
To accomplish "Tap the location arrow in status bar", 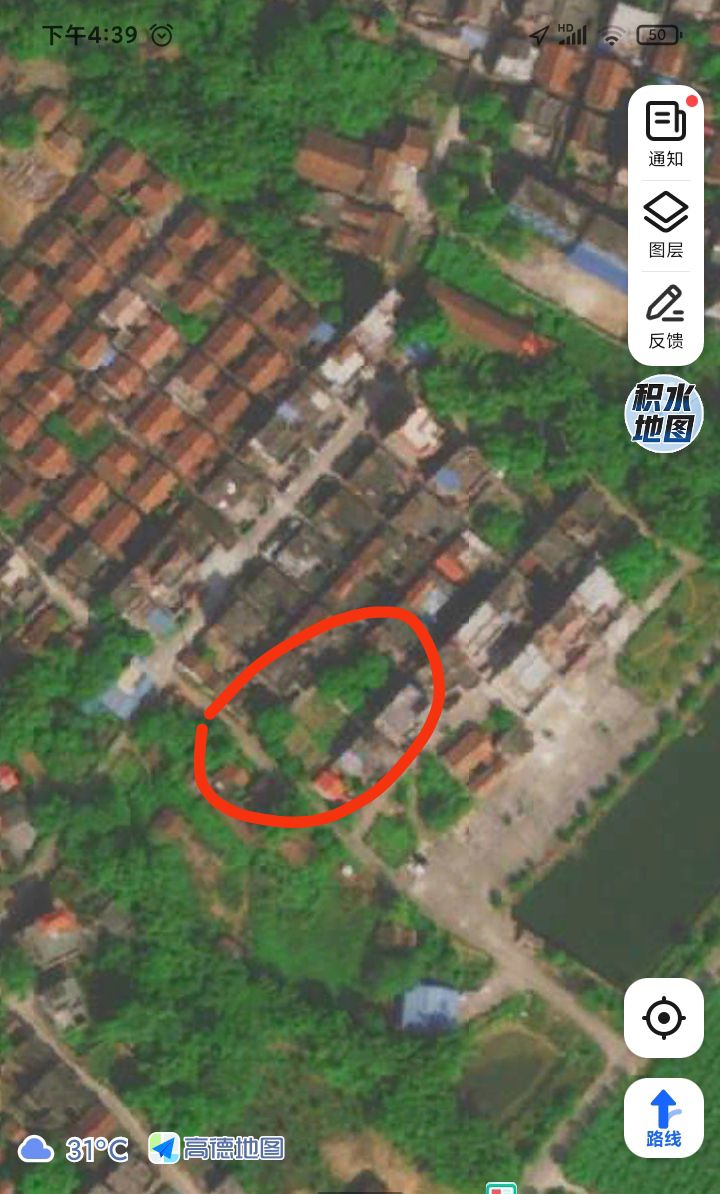I will 538,34.
